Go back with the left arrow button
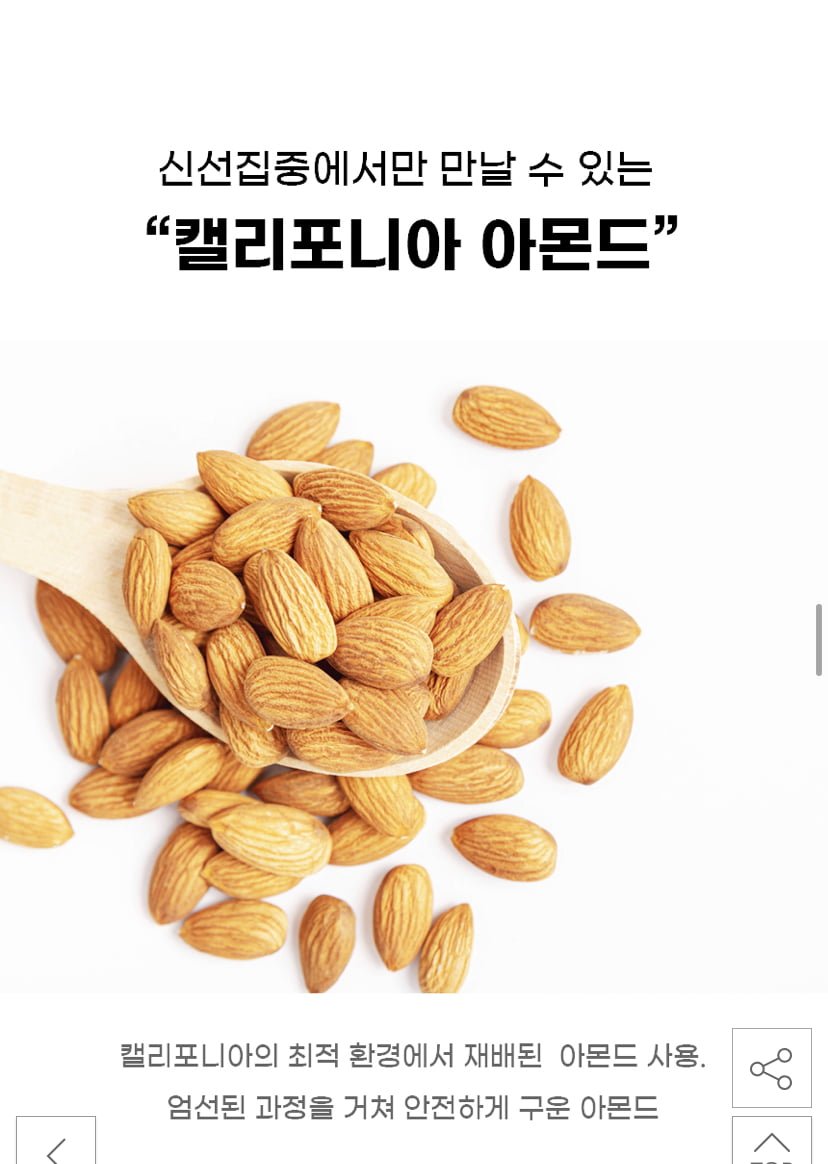The image size is (828, 1164). click(56, 1145)
